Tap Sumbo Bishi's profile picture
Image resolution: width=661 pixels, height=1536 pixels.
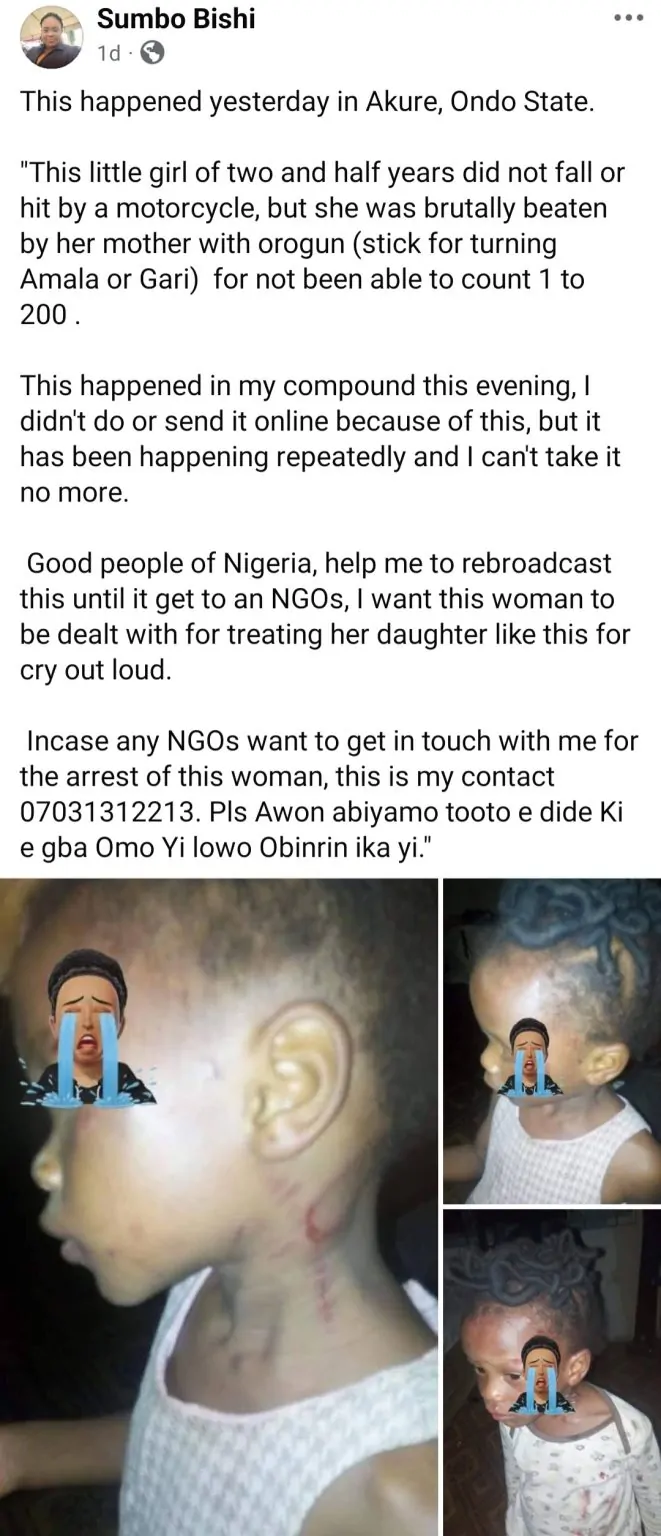pyautogui.click(x=52, y=37)
